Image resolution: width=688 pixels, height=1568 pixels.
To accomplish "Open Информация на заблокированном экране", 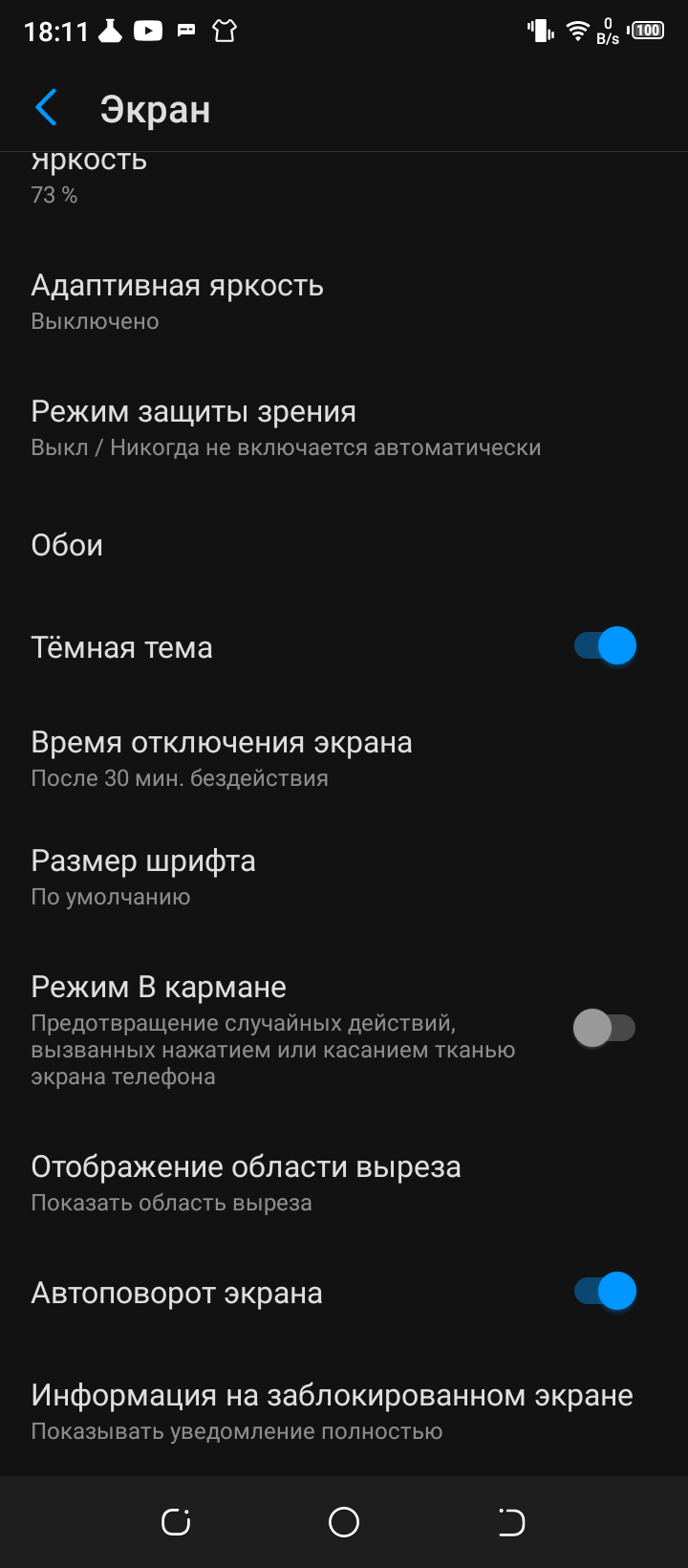I will (x=332, y=1411).
